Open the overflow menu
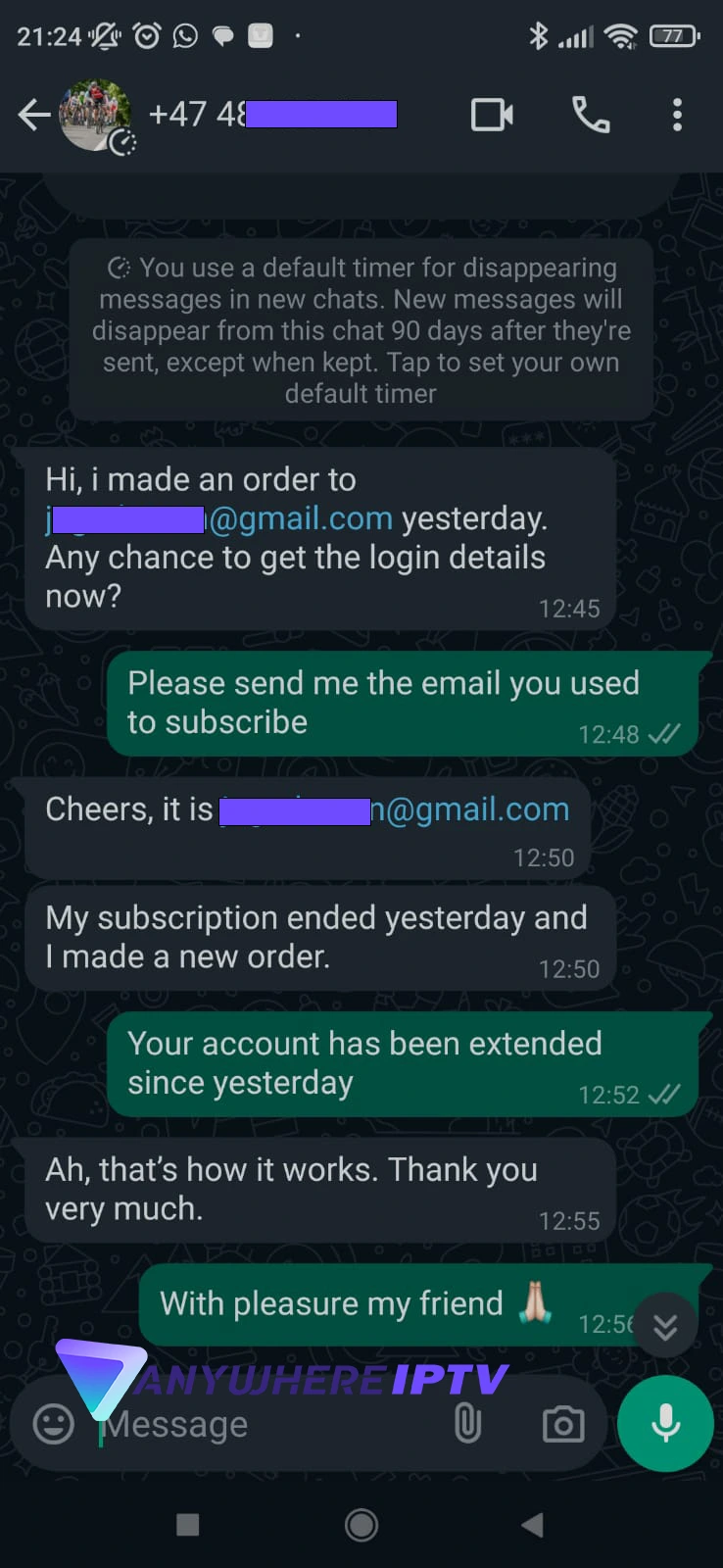 (x=677, y=115)
